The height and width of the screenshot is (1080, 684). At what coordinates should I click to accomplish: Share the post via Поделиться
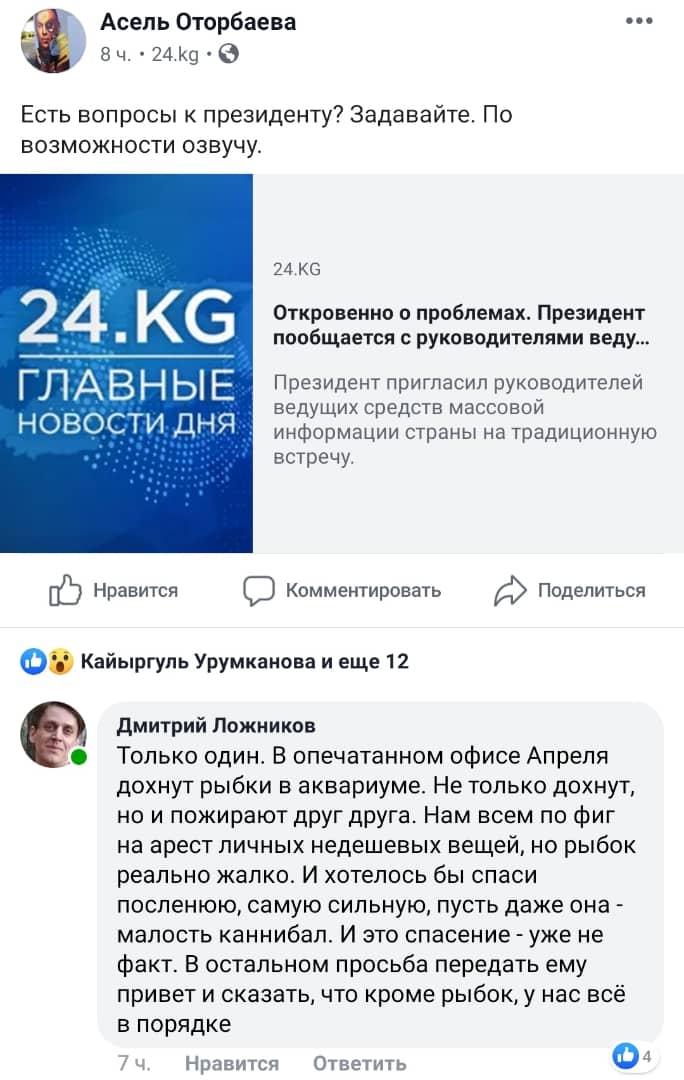570,590
